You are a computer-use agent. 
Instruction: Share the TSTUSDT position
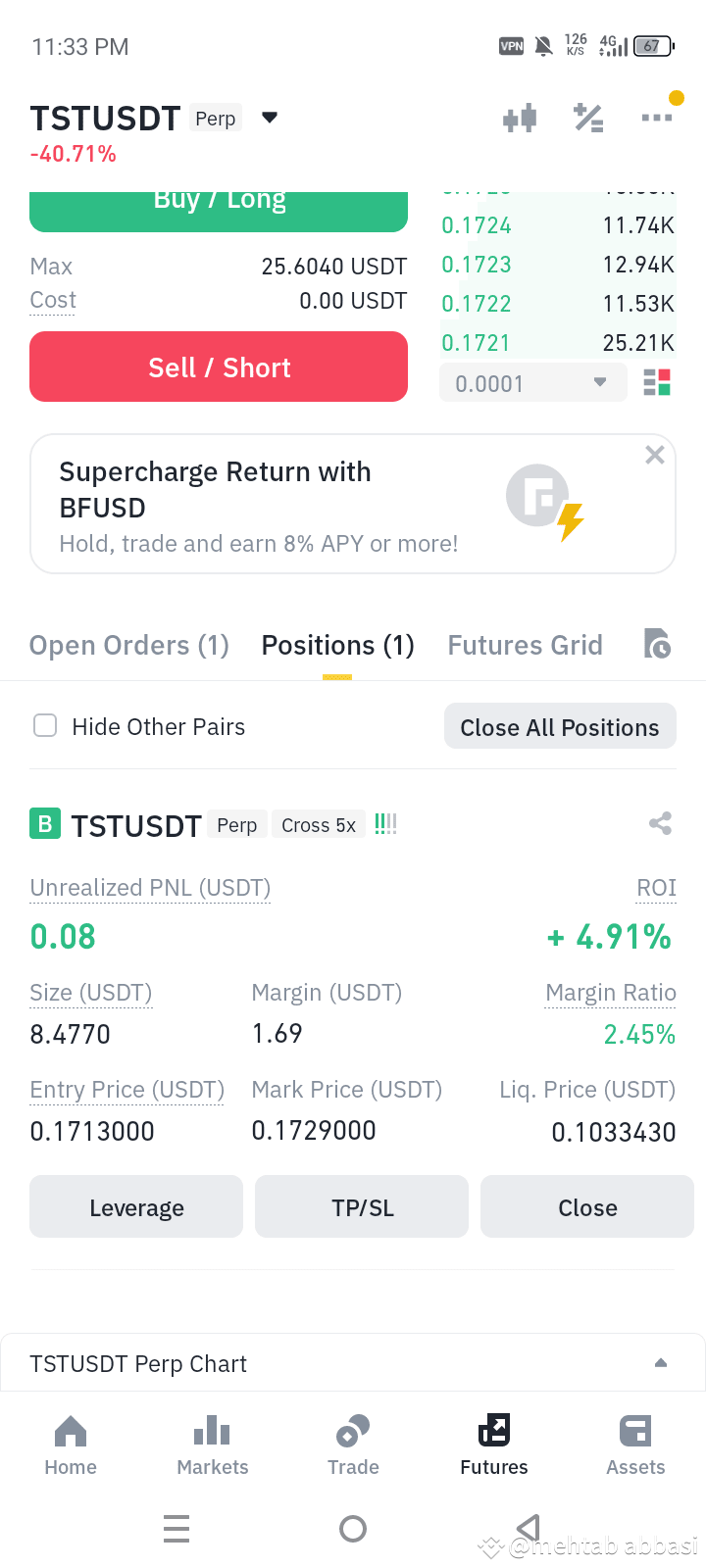659,824
